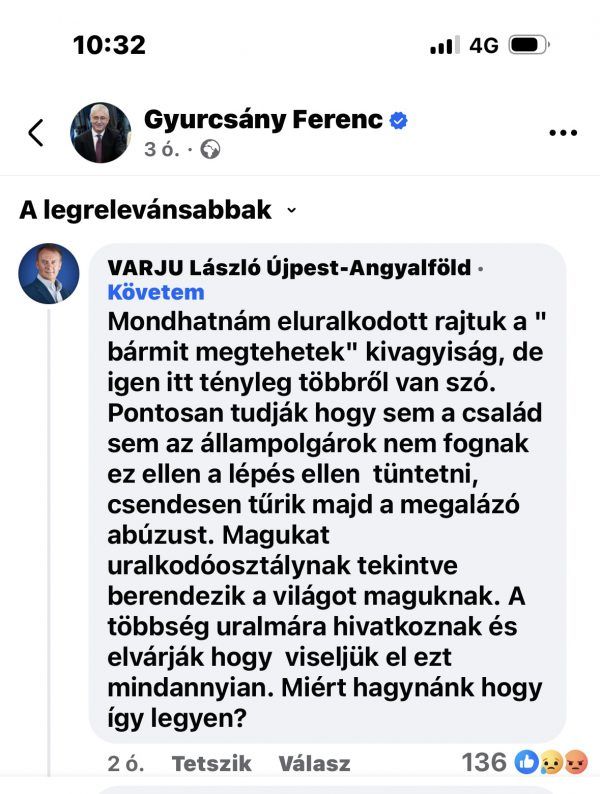Reply to the comment with Válasz
Screen dimensions: 600x794
pos(314,763)
